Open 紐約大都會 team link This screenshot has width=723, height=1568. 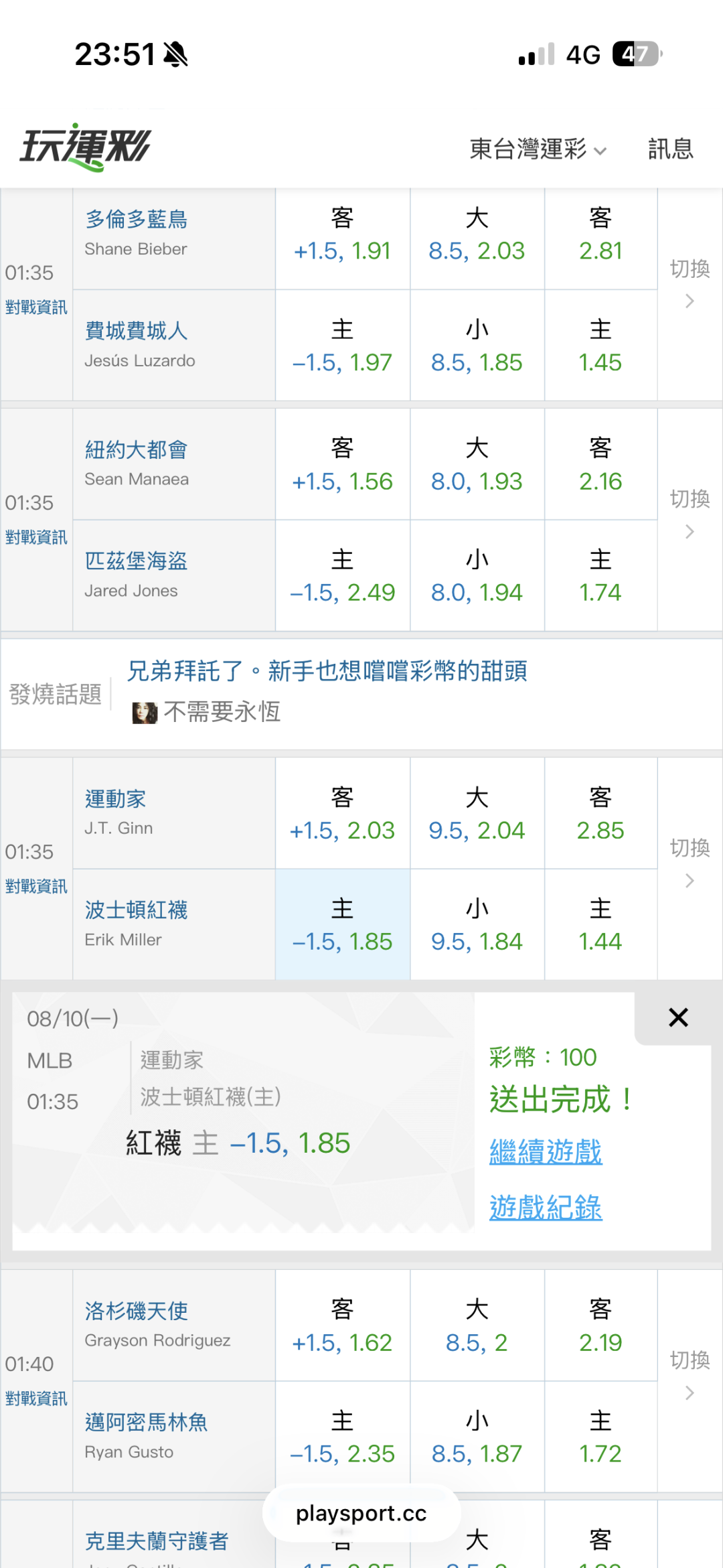(136, 450)
